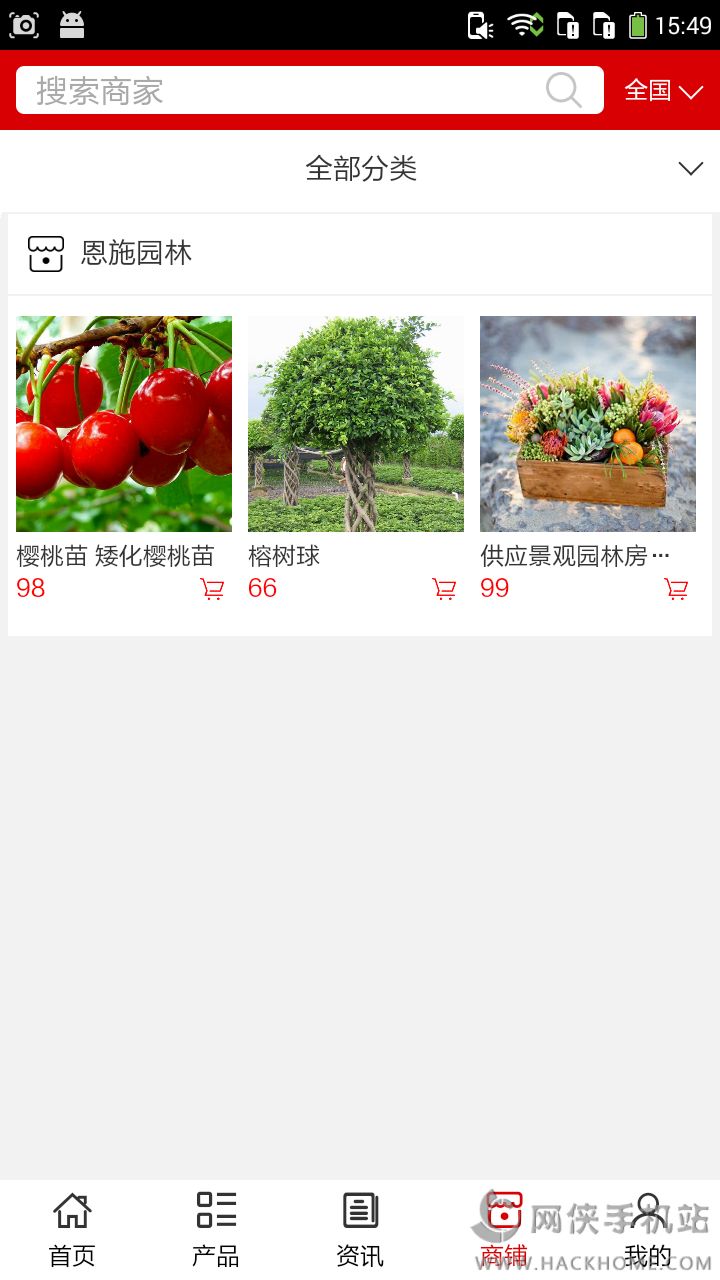Add 樱桃苗 priced 98 to cart
The image size is (720, 1280).
coord(212,589)
